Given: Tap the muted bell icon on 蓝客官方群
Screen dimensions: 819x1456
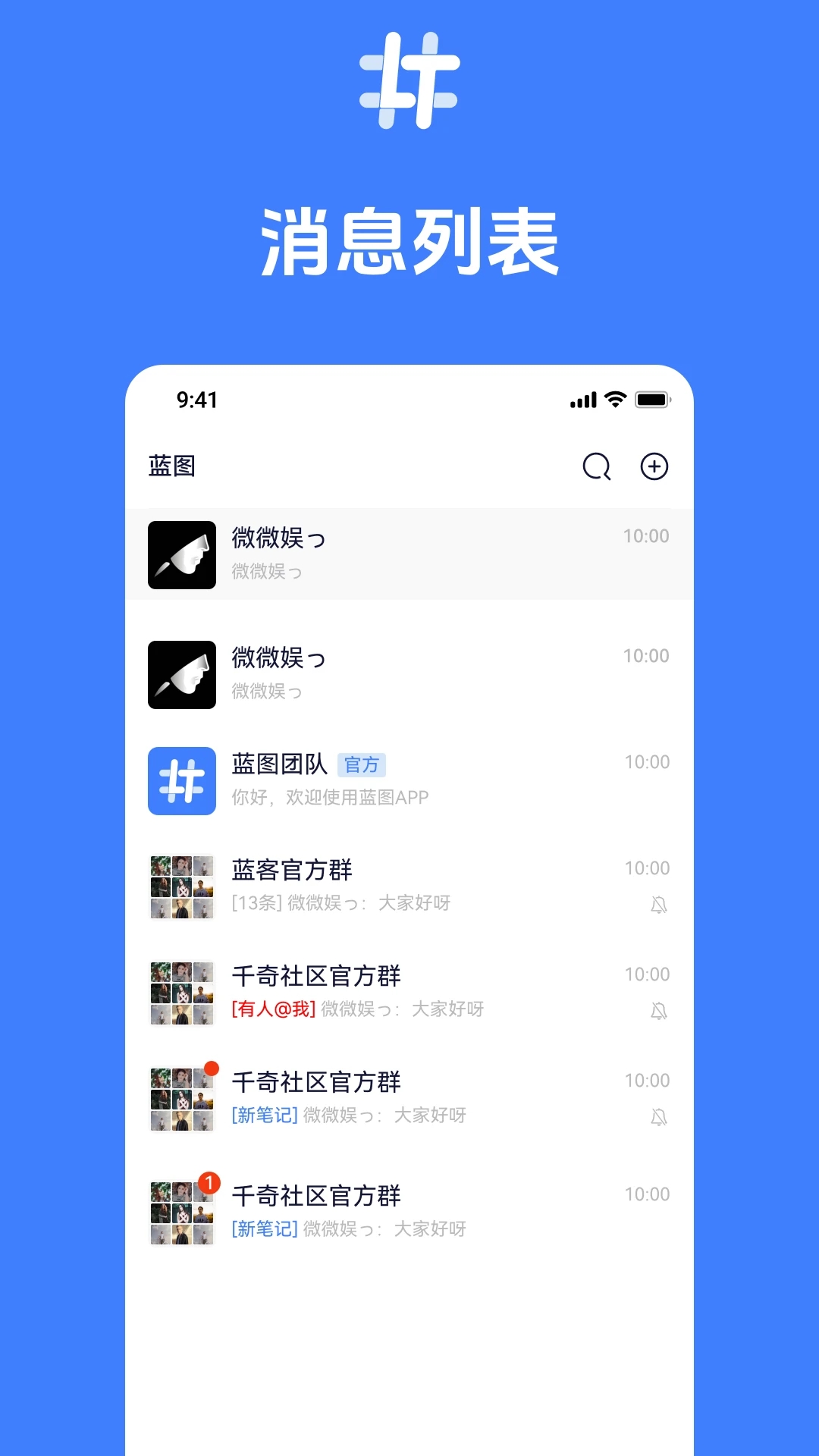Looking at the screenshot, I should (x=659, y=904).
